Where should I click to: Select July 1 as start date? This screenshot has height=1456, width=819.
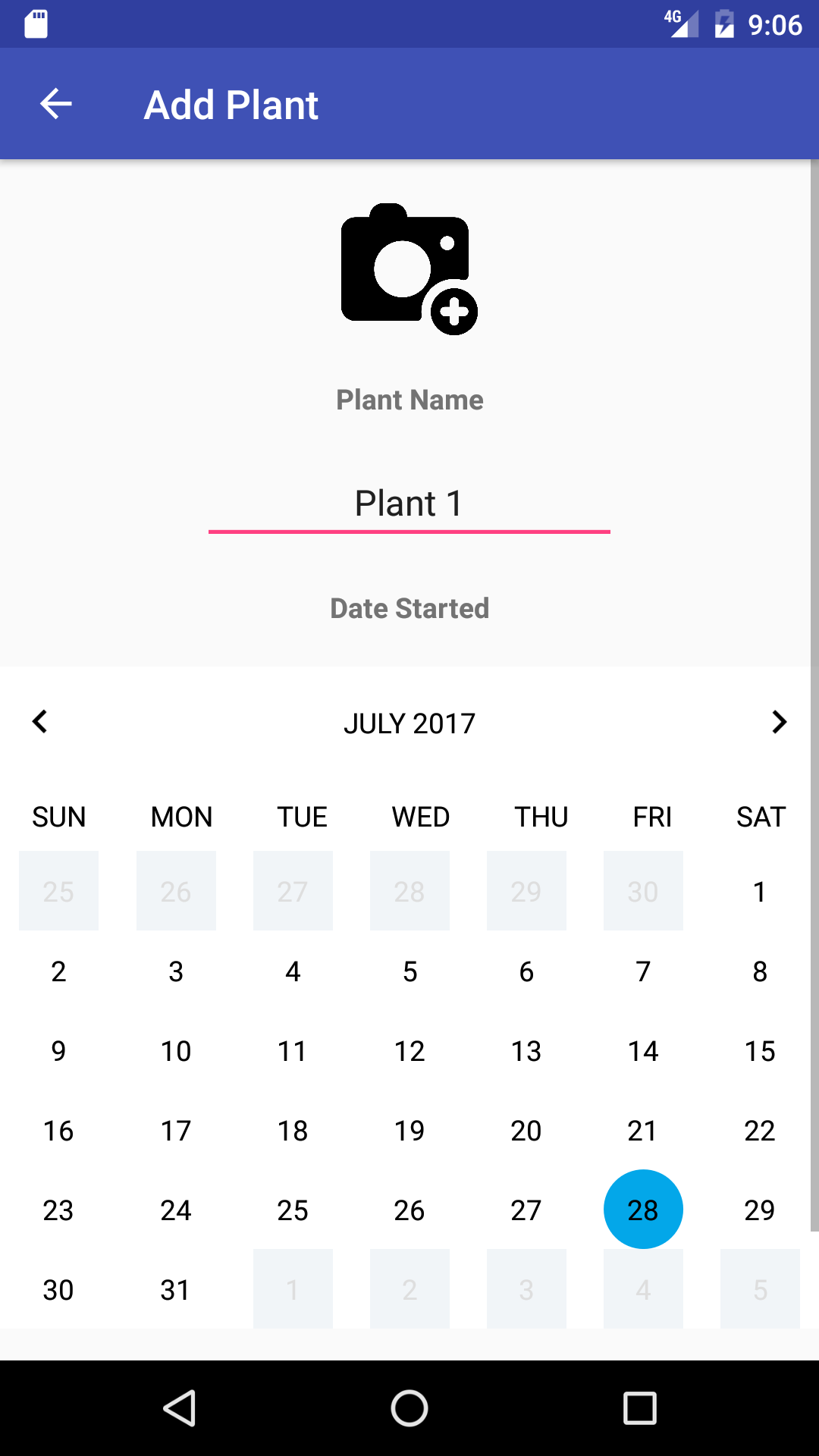[760, 892]
